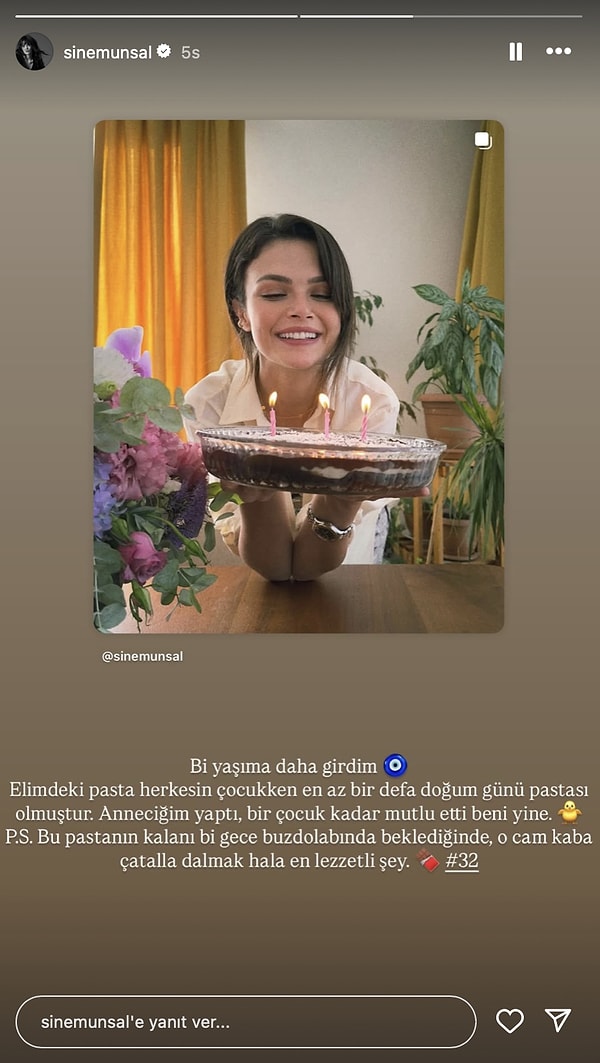Open the shared birthday cake post
This screenshot has height=1063, width=600.
[298, 376]
